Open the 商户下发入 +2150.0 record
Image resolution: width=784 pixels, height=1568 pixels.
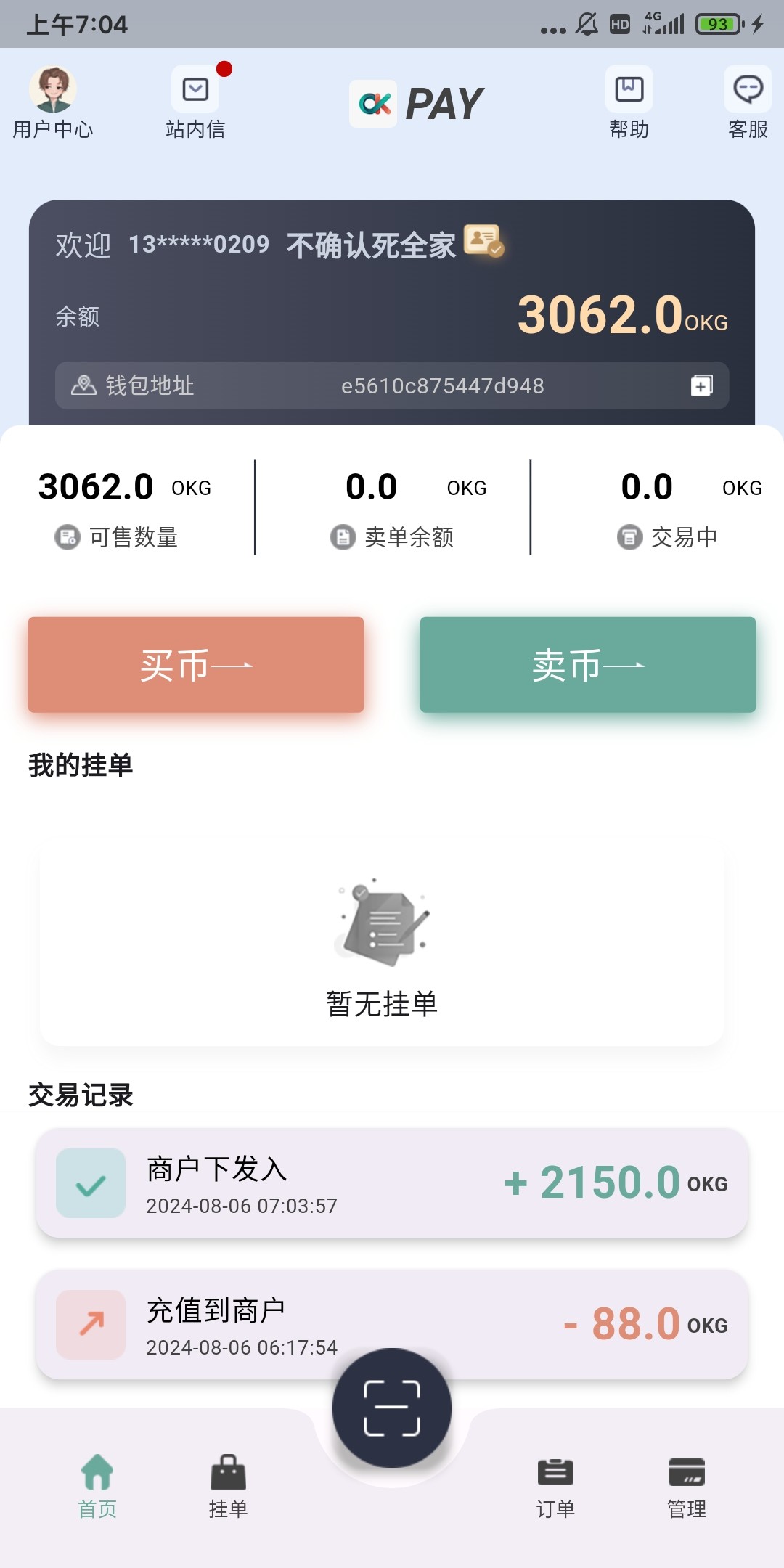point(392,1183)
